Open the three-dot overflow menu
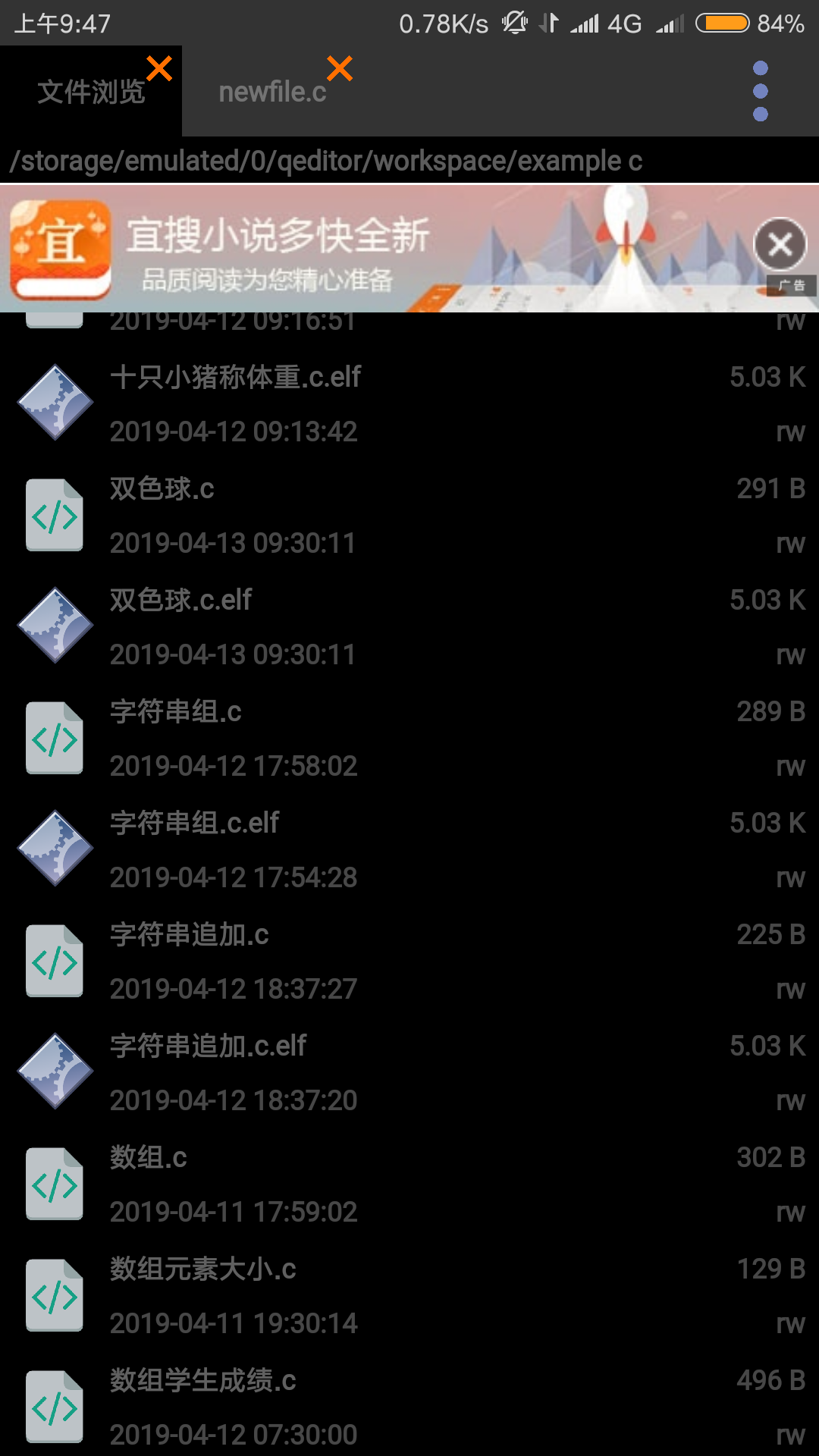 coord(761,91)
